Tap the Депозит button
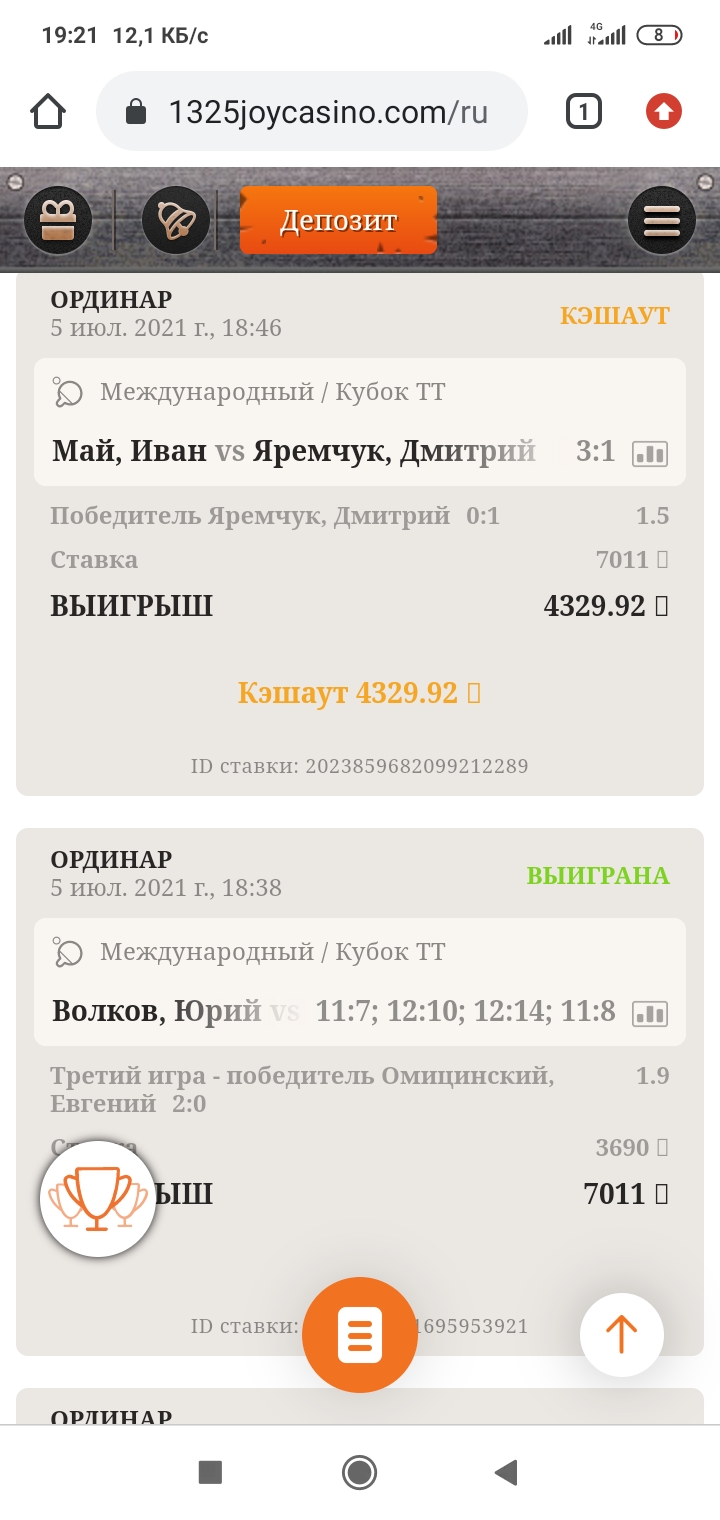Viewport: 720px width, 1520px height. 338,220
